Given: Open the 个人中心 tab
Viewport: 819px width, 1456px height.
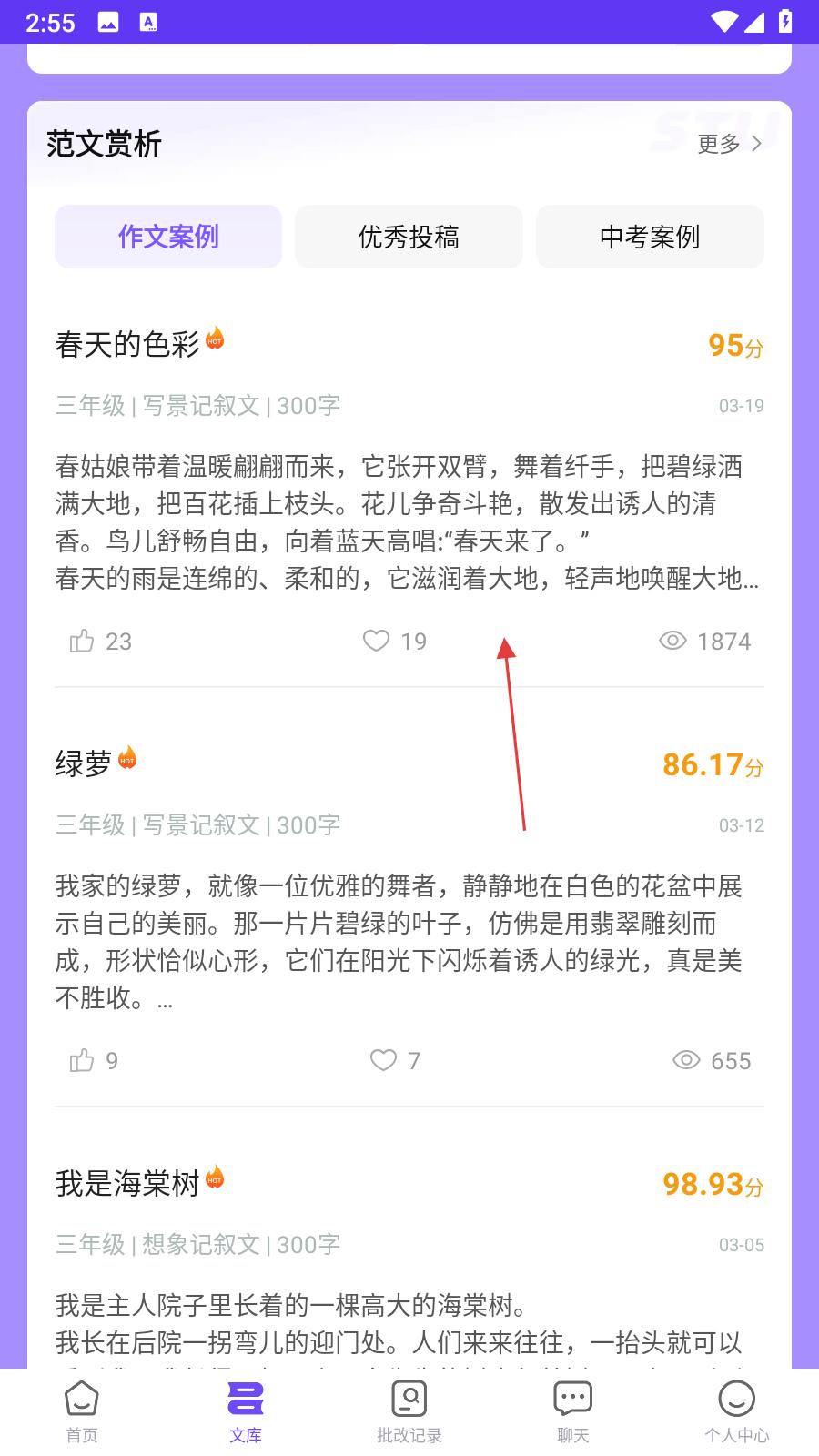Looking at the screenshot, I should [737, 1410].
